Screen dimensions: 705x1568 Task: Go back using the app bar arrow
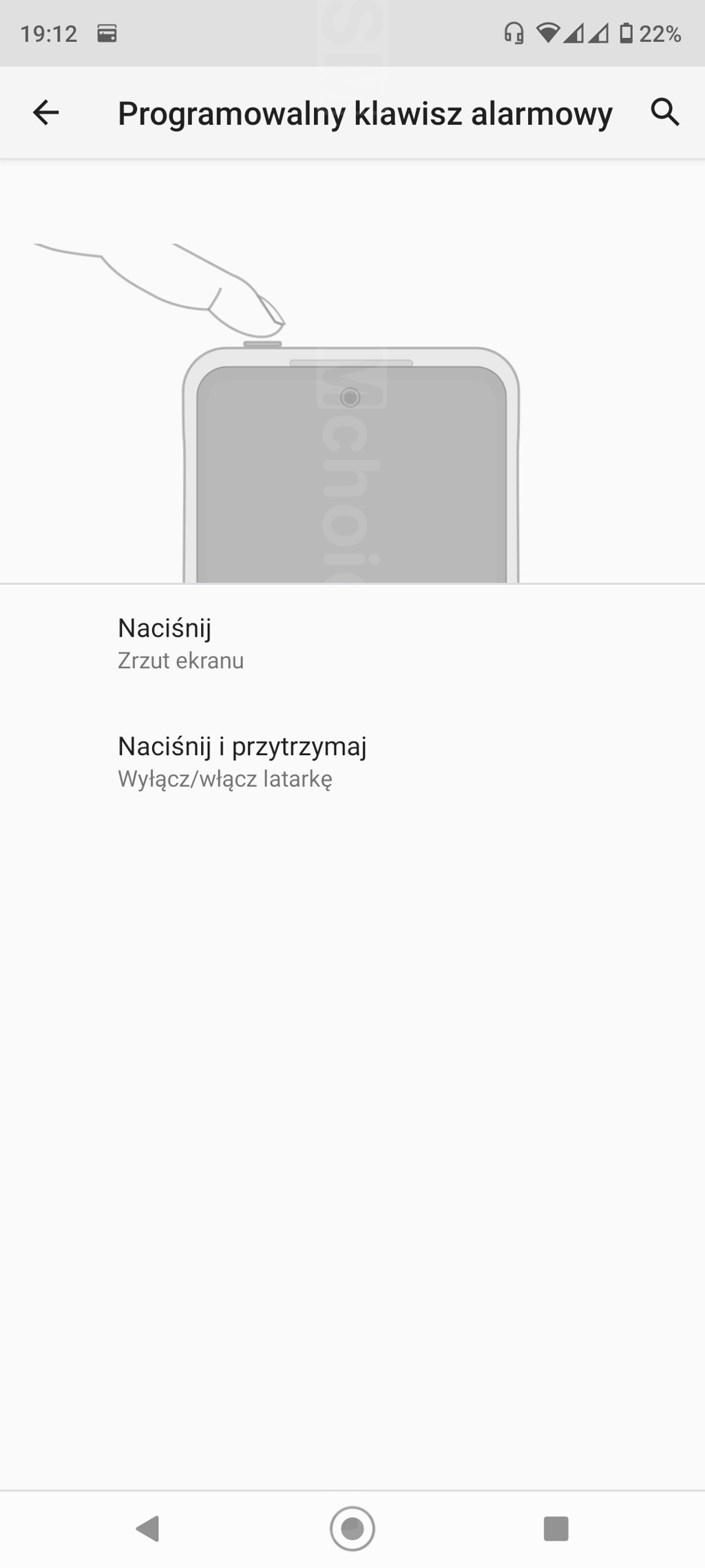(x=46, y=112)
